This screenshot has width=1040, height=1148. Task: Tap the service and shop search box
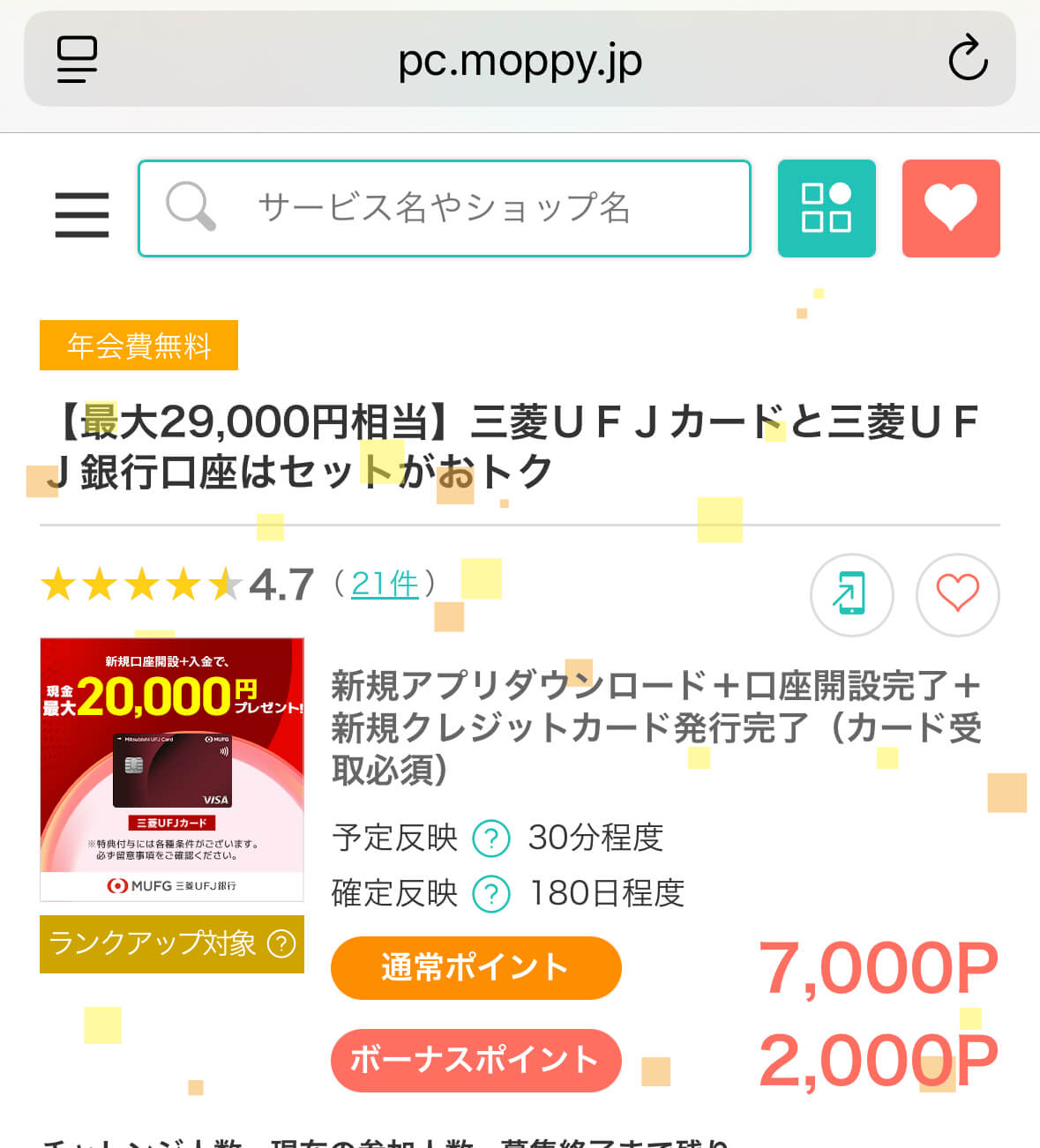[444, 209]
